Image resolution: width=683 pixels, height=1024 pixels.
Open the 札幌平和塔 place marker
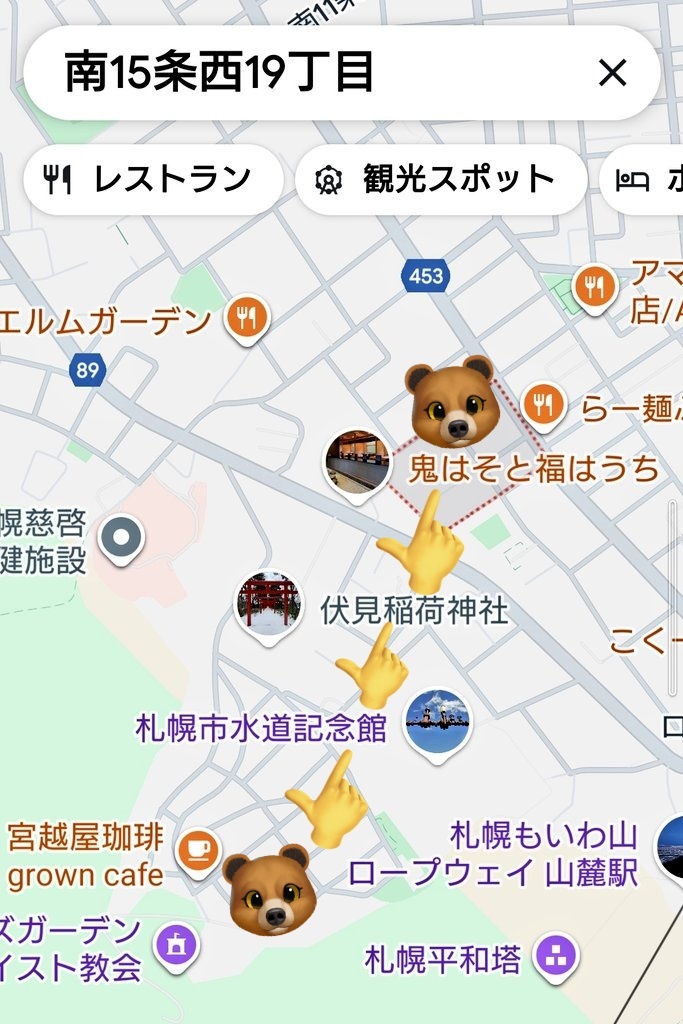(x=550, y=956)
